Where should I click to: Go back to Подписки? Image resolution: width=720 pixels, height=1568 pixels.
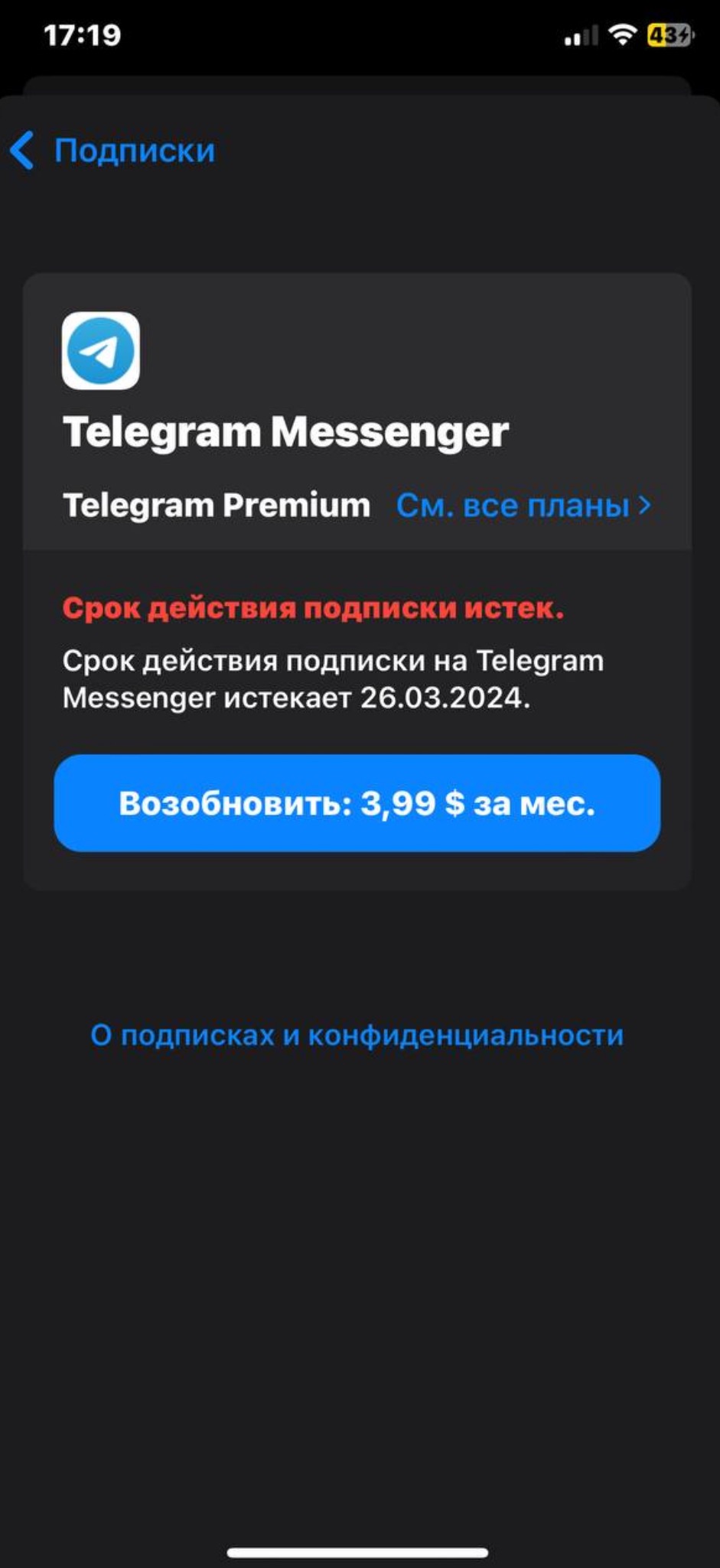pos(113,150)
